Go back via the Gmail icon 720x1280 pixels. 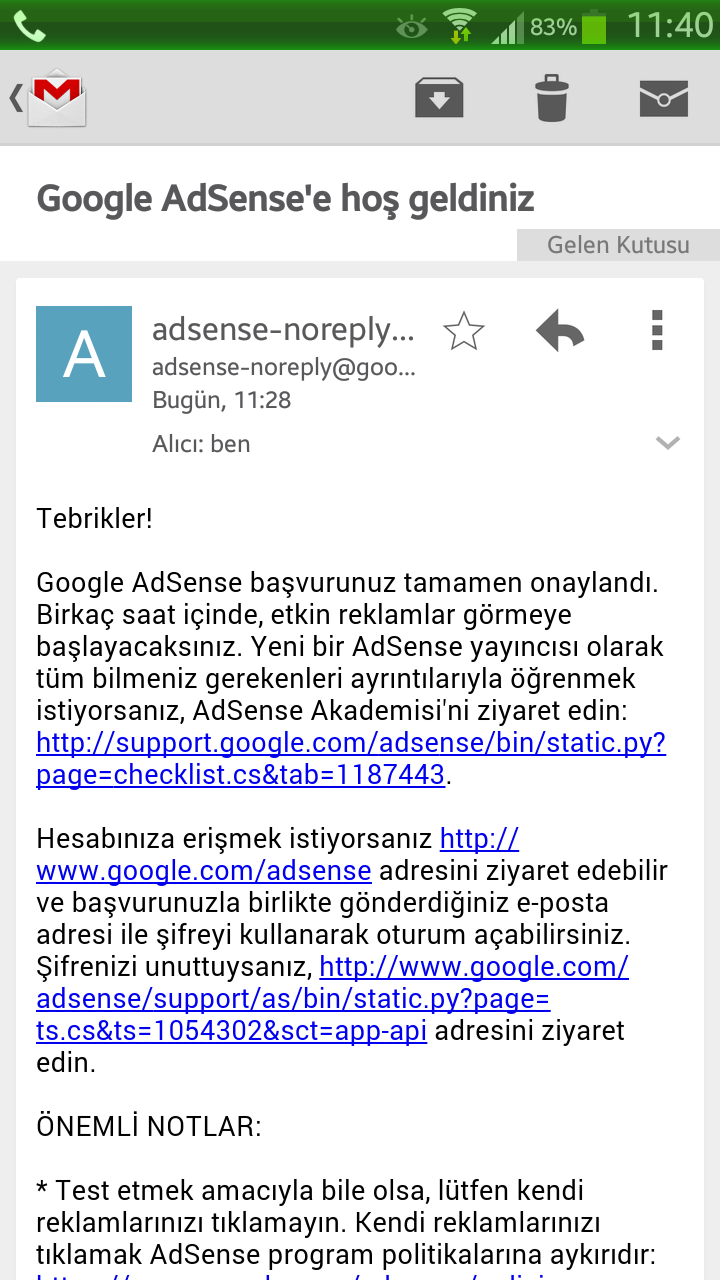(50, 97)
